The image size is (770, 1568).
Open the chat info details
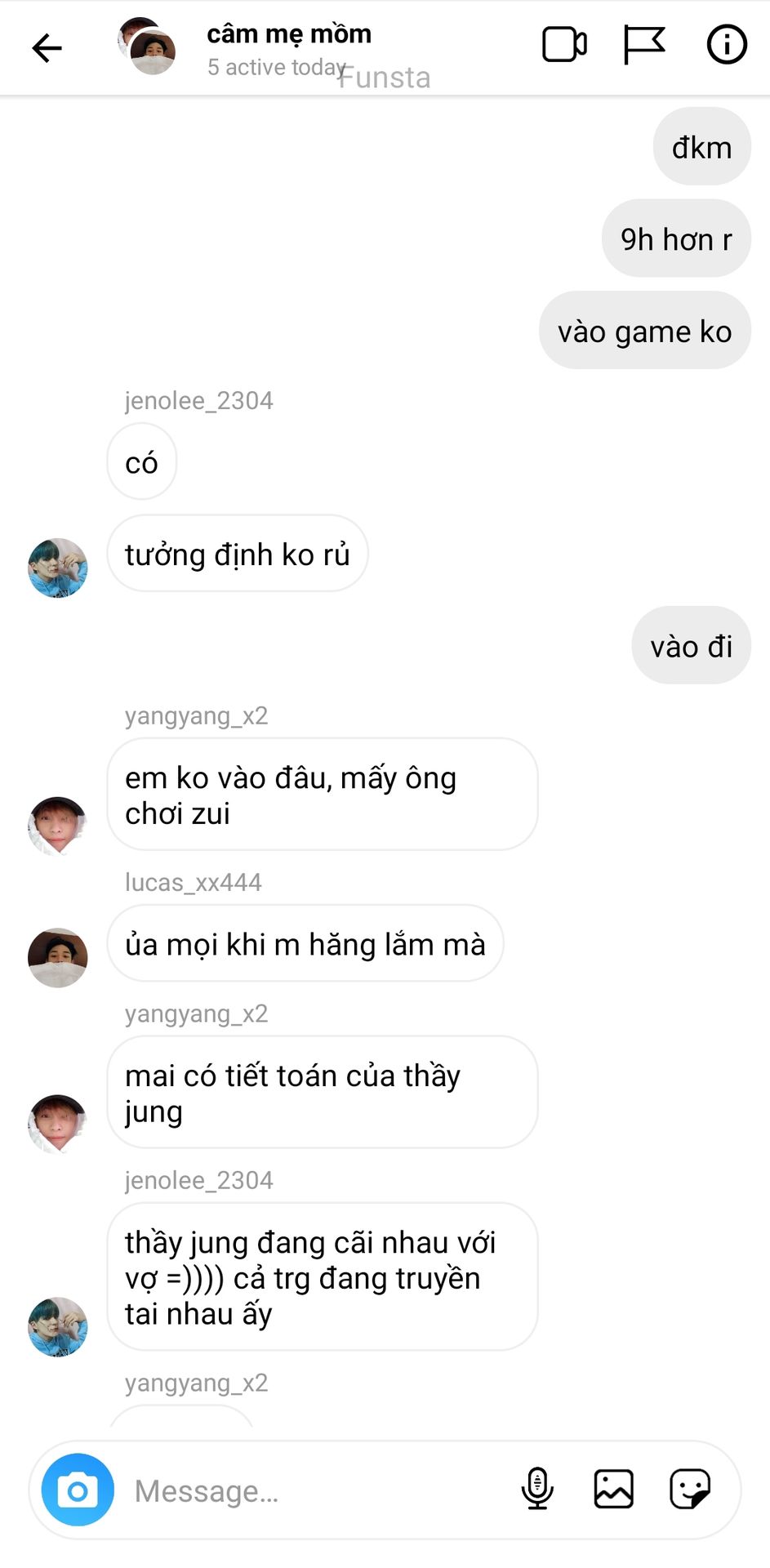(726, 44)
